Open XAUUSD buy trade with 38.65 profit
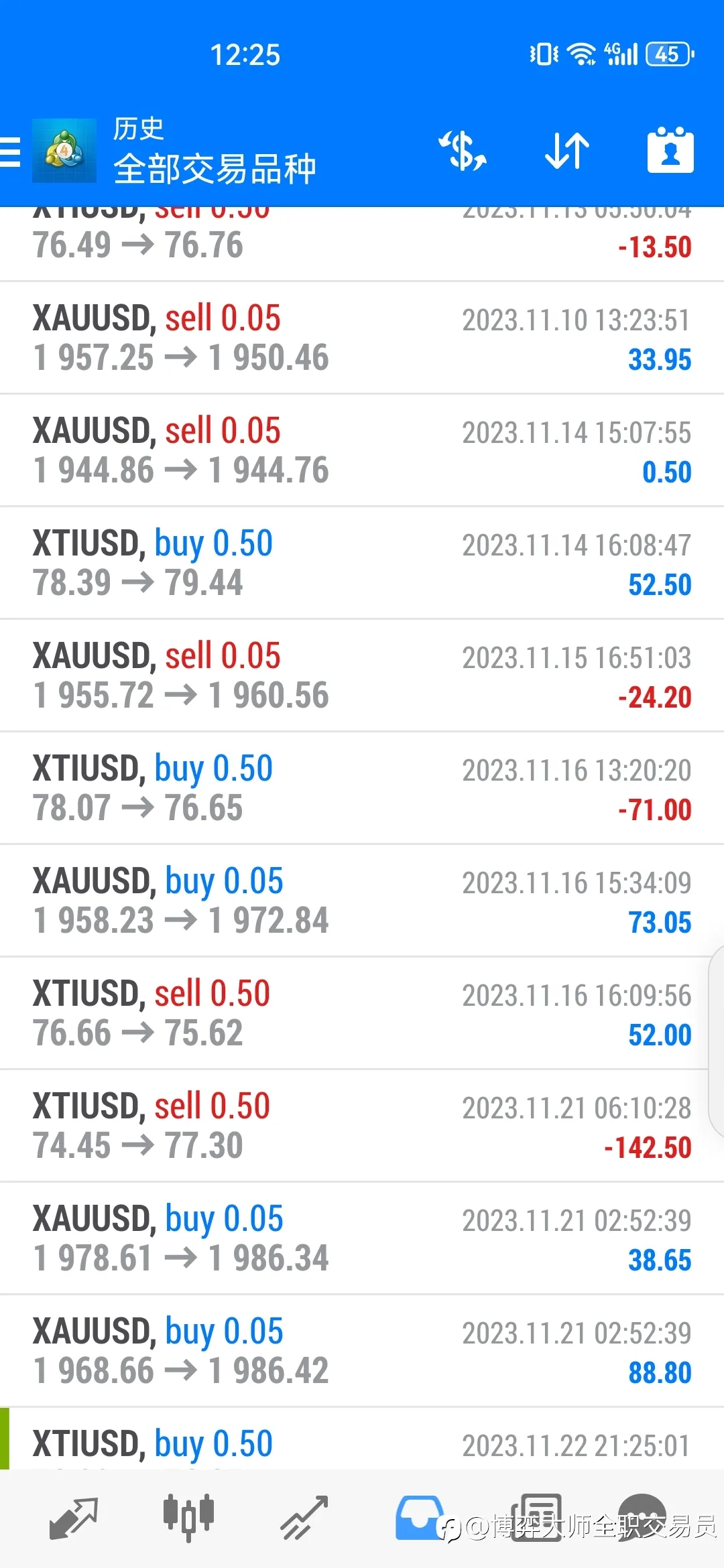This screenshot has height=1568, width=724. pos(362,1238)
